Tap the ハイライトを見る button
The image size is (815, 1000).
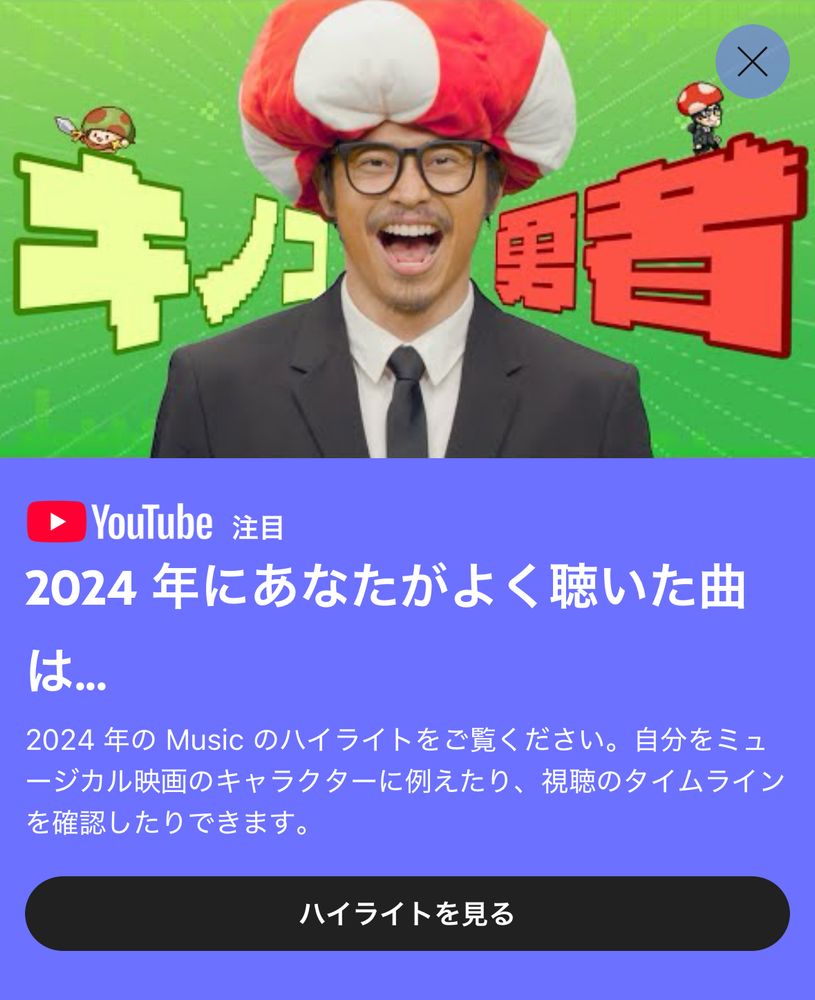tap(407, 913)
